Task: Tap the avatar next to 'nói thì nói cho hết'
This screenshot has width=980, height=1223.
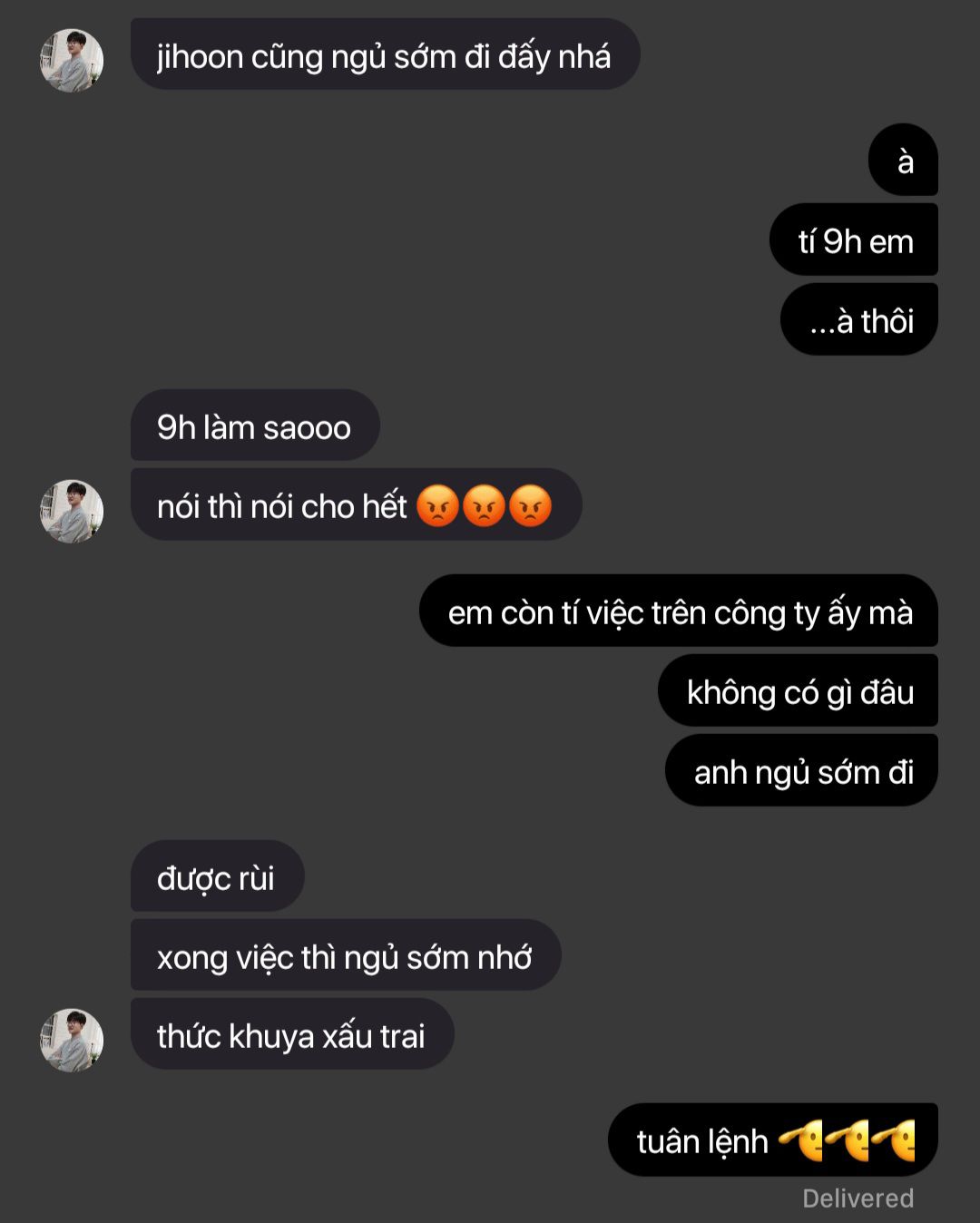Action: [72, 511]
